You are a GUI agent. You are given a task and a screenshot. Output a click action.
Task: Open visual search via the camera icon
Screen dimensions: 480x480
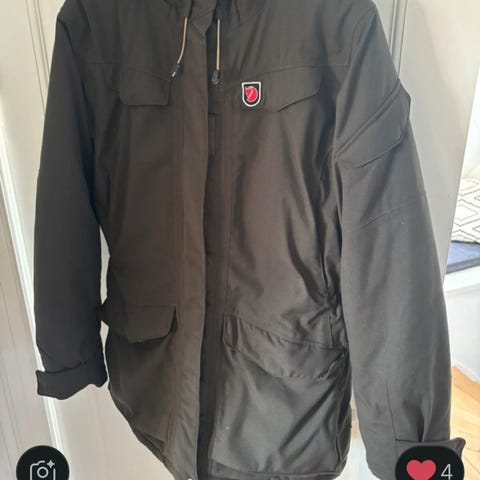[42, 468]
